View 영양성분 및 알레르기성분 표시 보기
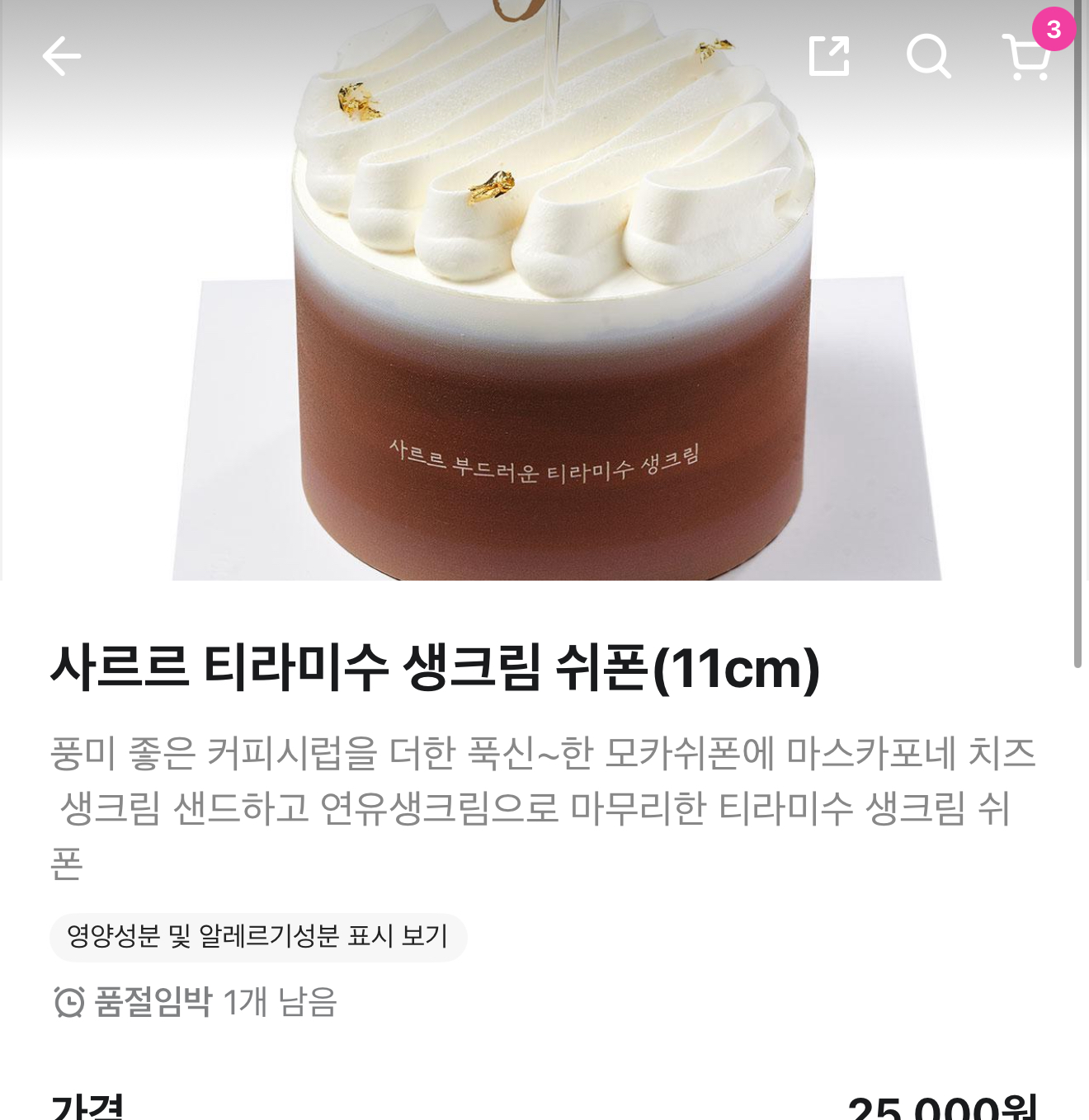The height and width of the screenshot is (1120, 1089). (258, 937)
